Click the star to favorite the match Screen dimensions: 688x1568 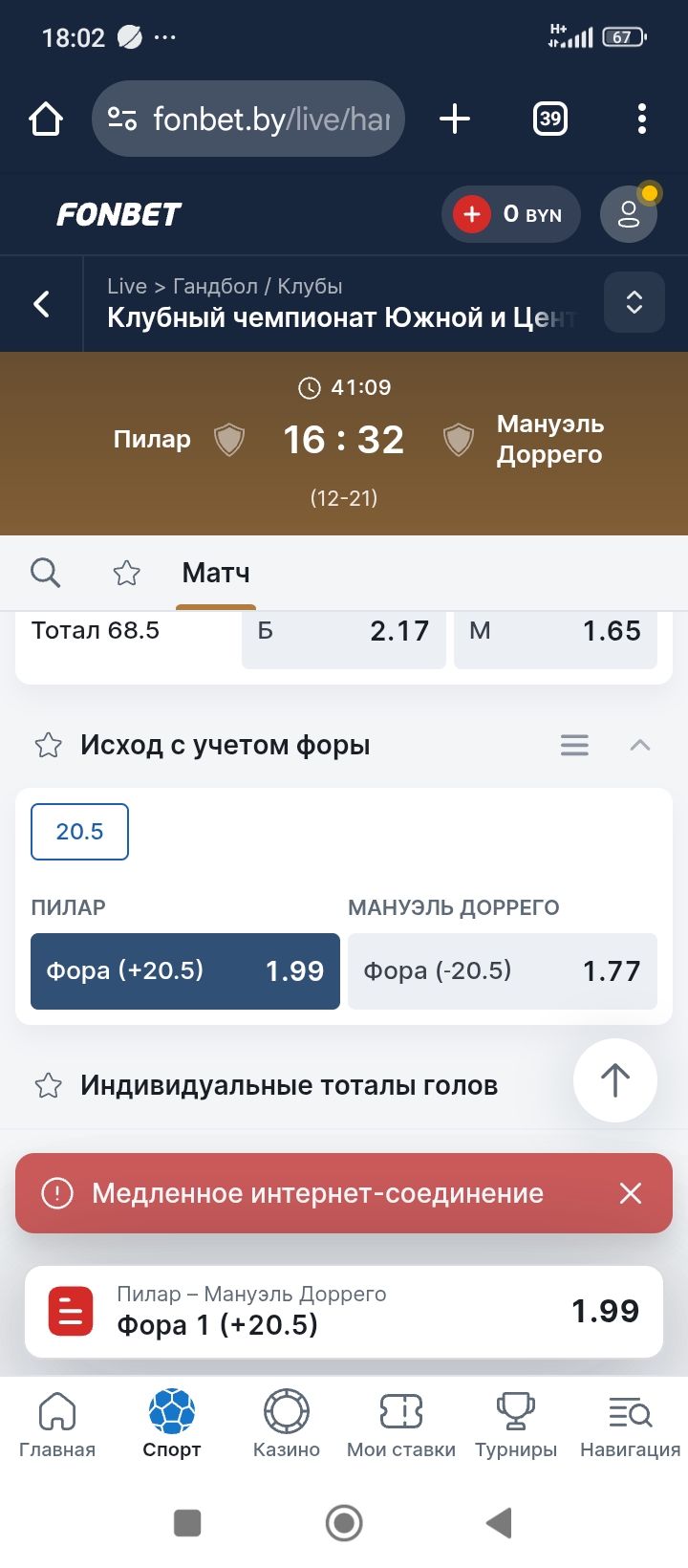[x=126, y=572]
